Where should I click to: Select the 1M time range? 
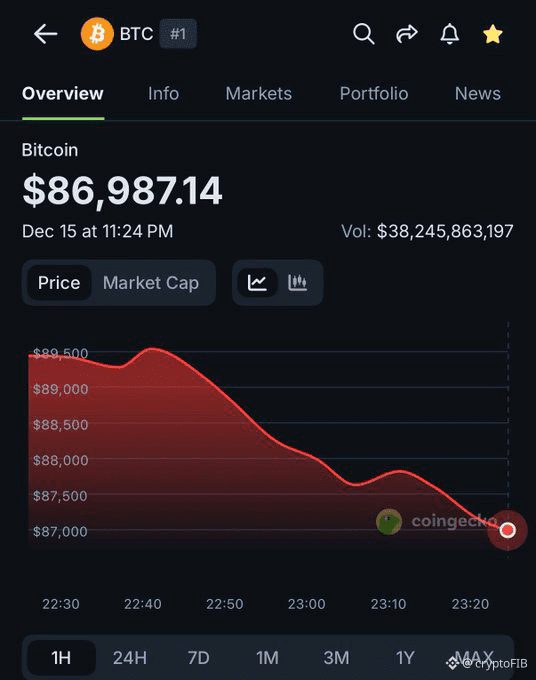point(267,657)
